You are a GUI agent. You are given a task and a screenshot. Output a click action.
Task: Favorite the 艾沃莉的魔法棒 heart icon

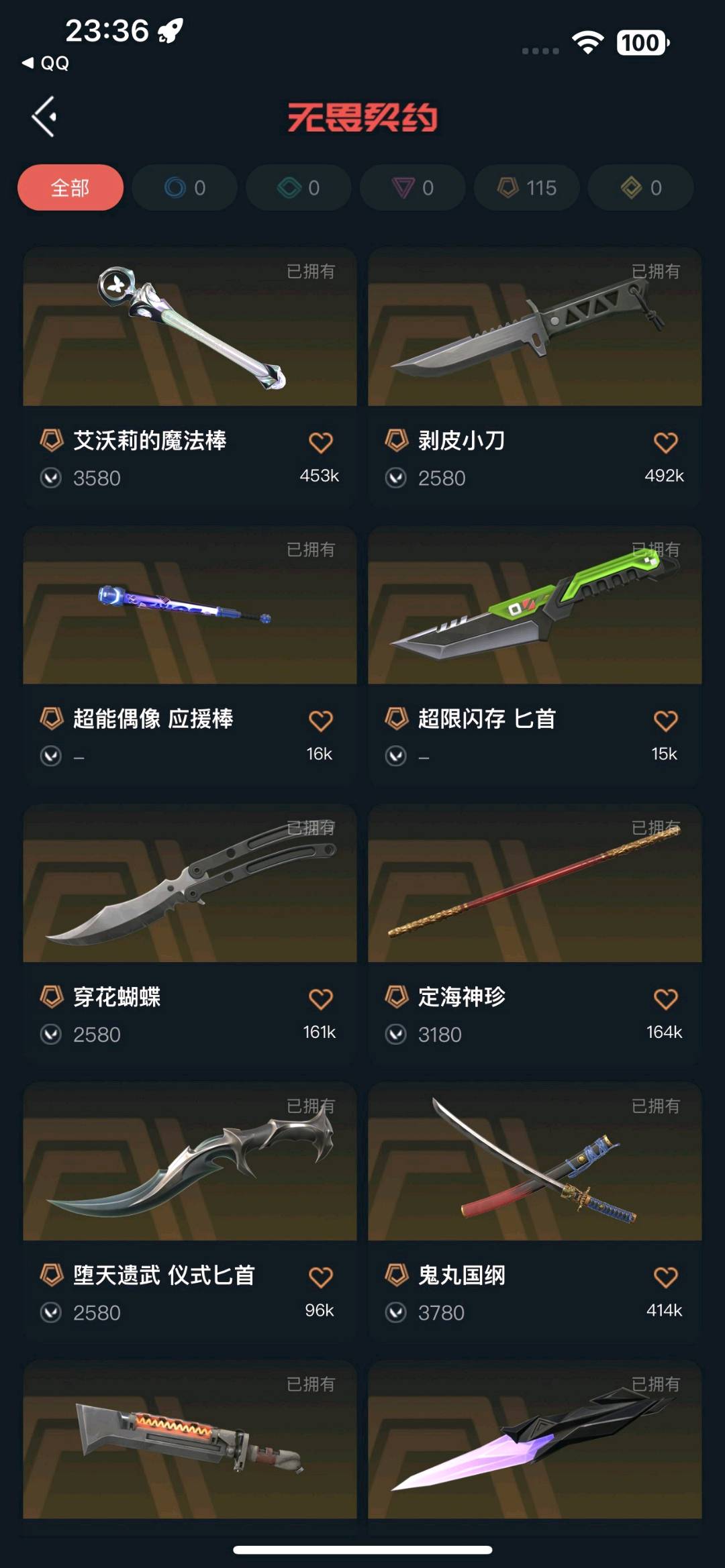tap(320, 443)
